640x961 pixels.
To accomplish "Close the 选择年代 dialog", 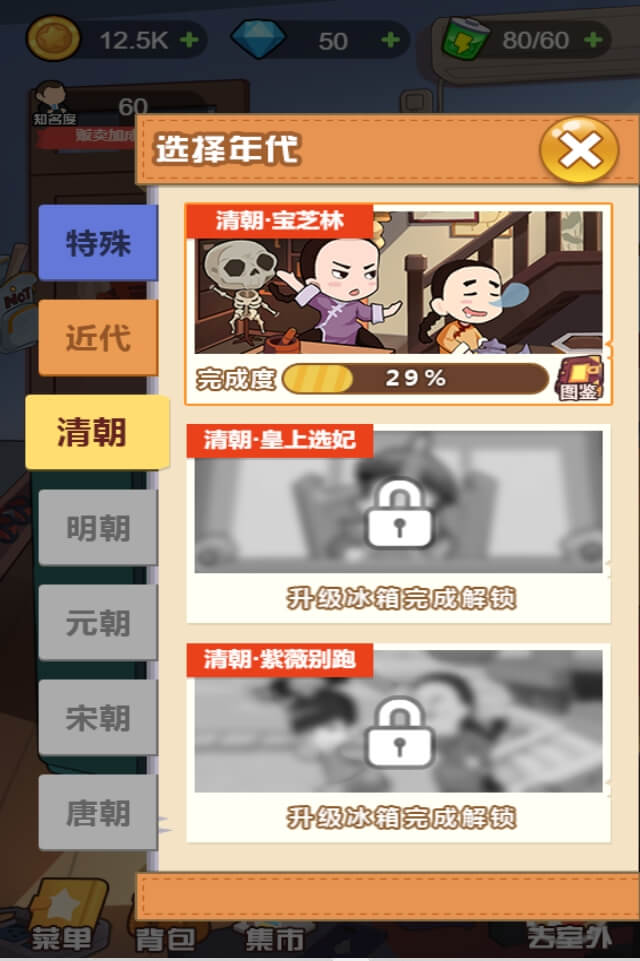I will coord(579,150).
